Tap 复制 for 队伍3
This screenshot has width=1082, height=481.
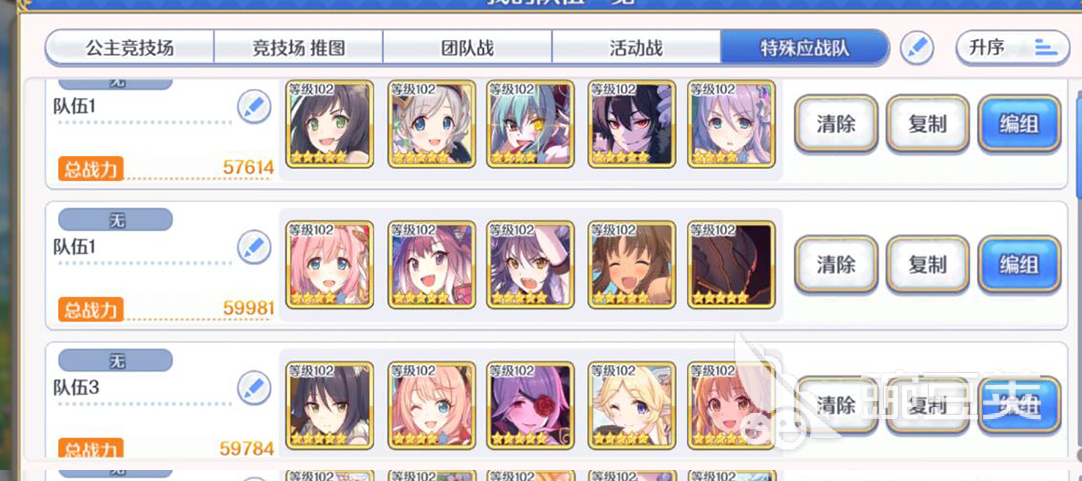click(x=927, y=404)
